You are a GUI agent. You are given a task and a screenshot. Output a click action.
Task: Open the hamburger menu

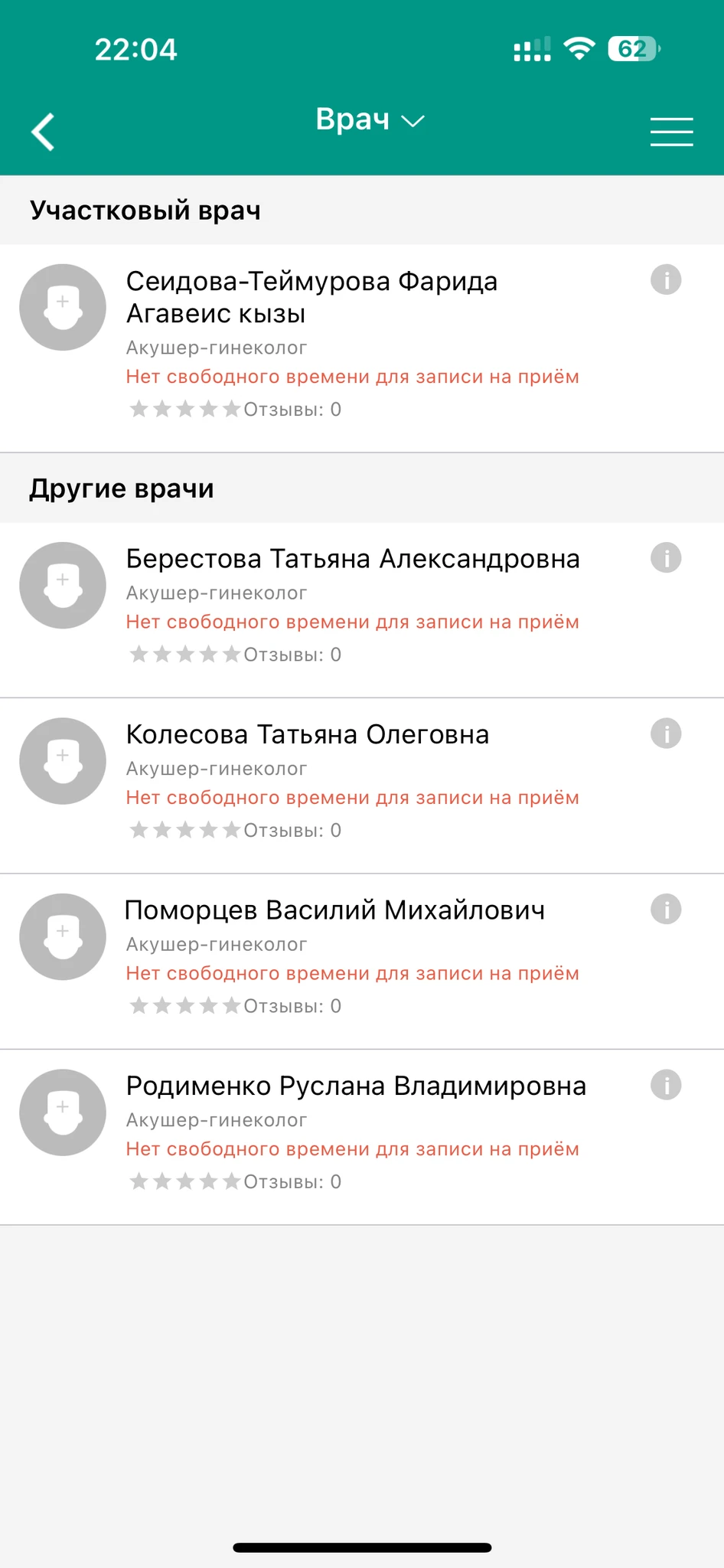[671, 132]
